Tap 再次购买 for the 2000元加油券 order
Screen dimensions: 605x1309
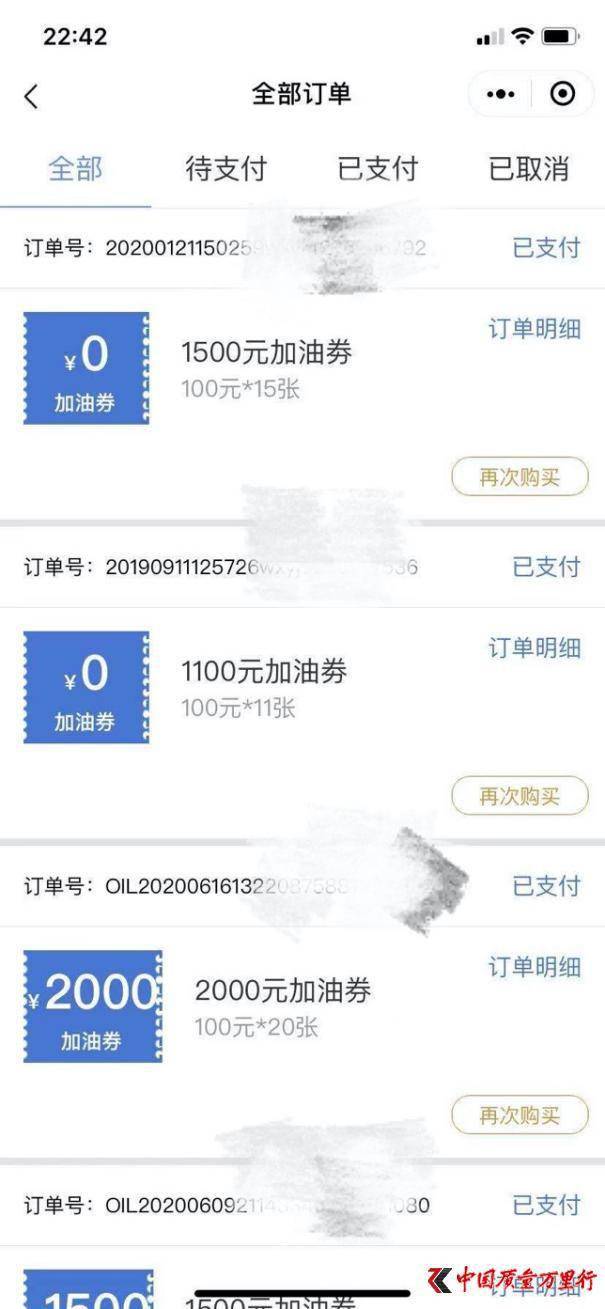click(519, 1115)
